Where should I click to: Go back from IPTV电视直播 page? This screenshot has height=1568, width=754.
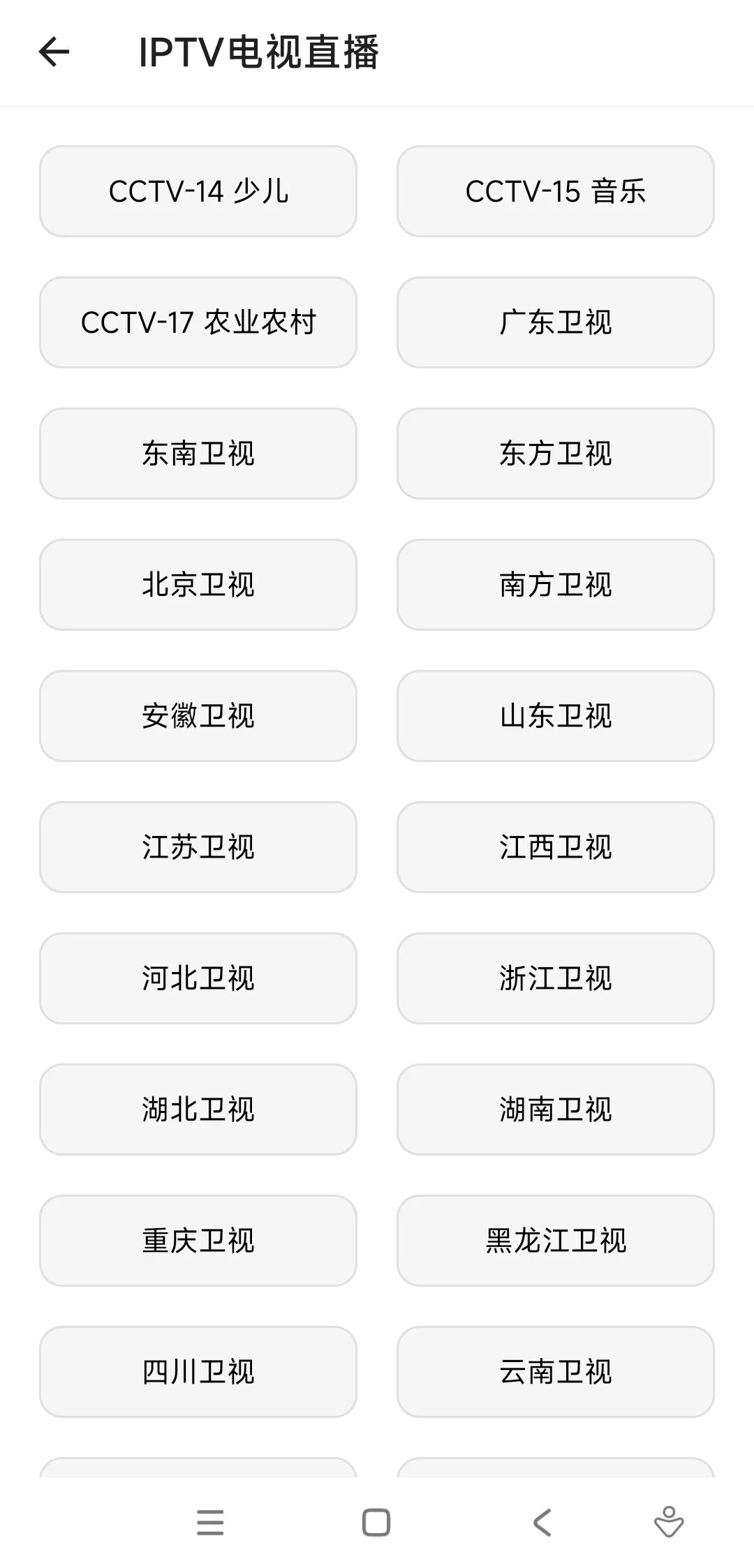coord(54,52)
